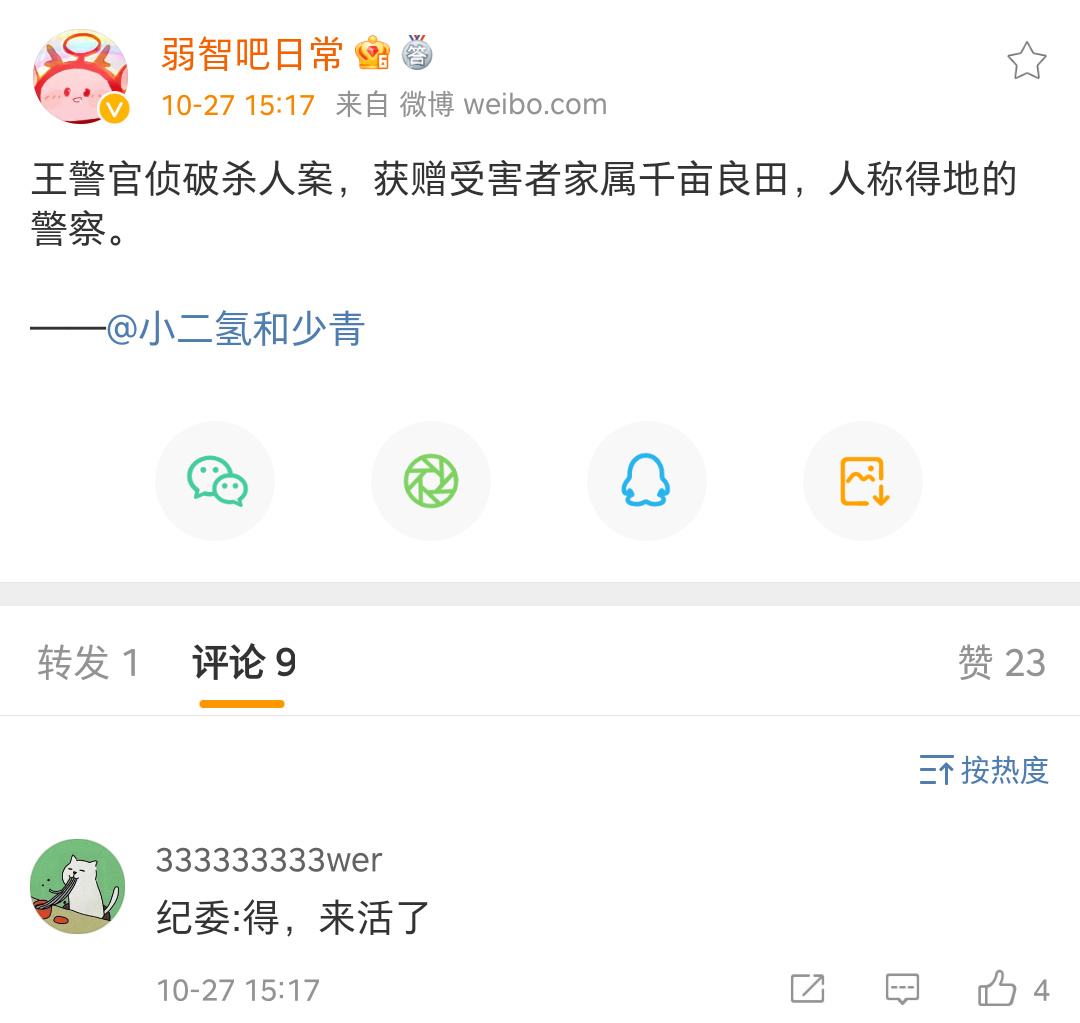
Task: Change comment sorting via 按热度
Action: (x=984, y=771)
